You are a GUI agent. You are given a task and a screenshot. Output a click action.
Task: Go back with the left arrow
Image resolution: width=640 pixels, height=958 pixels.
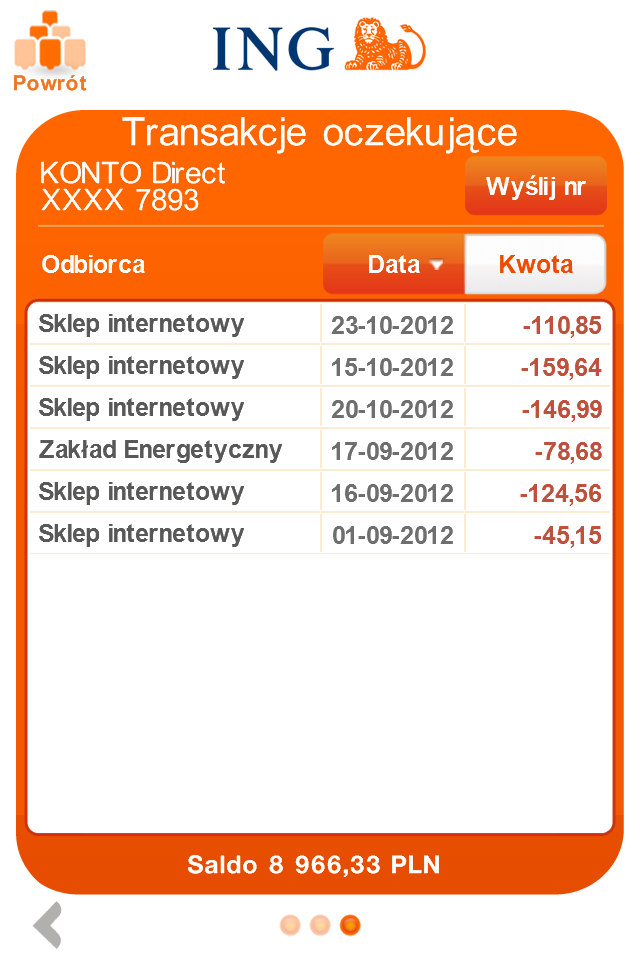(x=48, y=924)
